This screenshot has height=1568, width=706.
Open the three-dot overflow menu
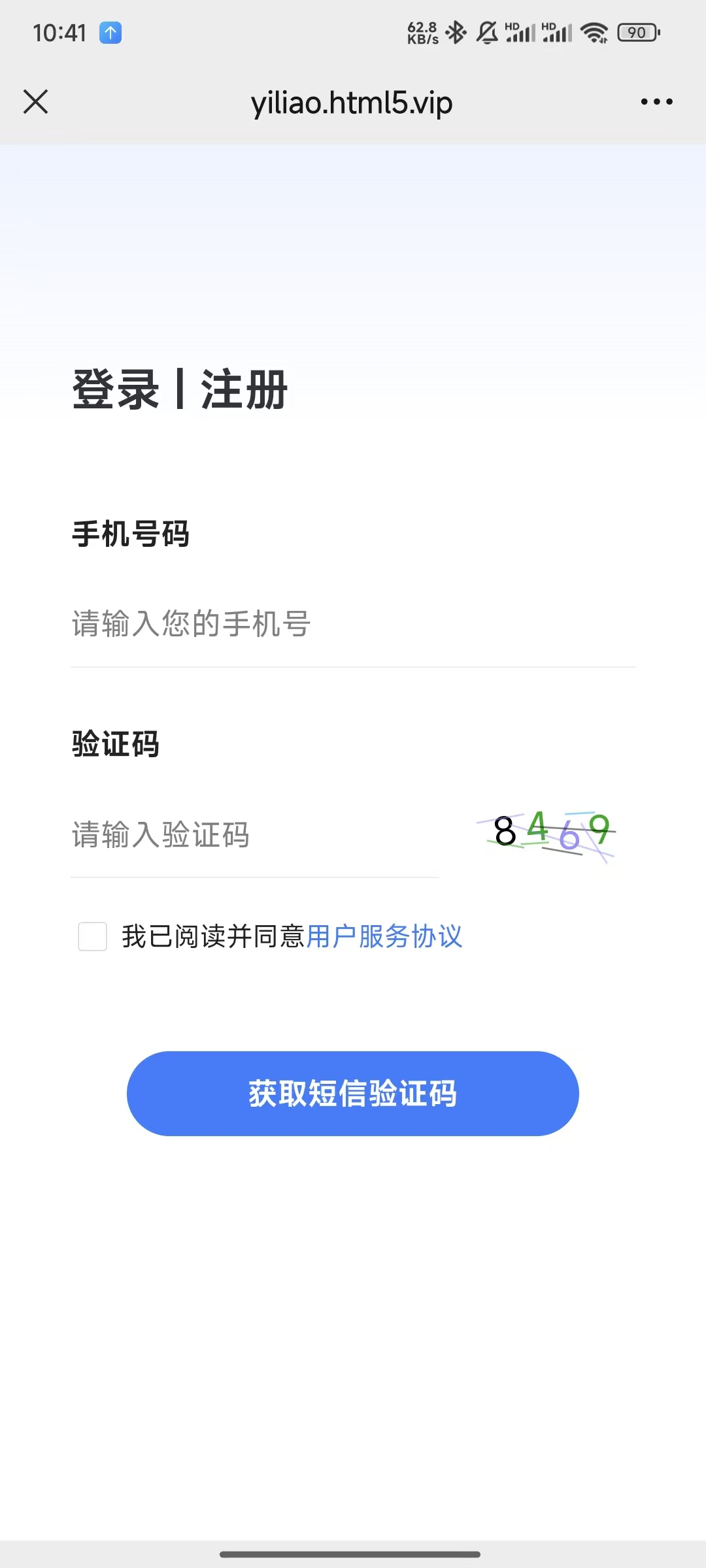click(x=656, y=102)
